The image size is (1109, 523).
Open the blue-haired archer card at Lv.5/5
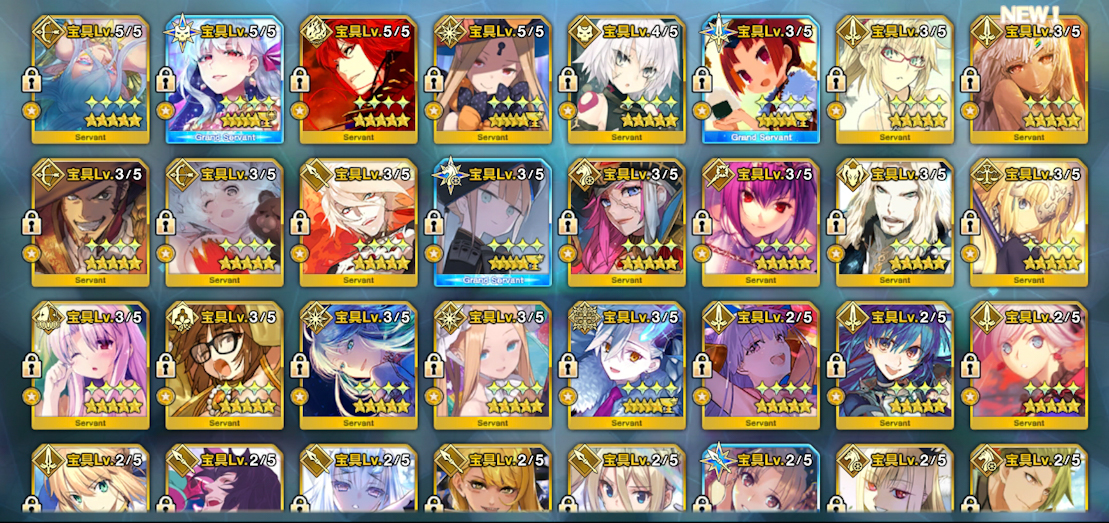click(90, 80)
